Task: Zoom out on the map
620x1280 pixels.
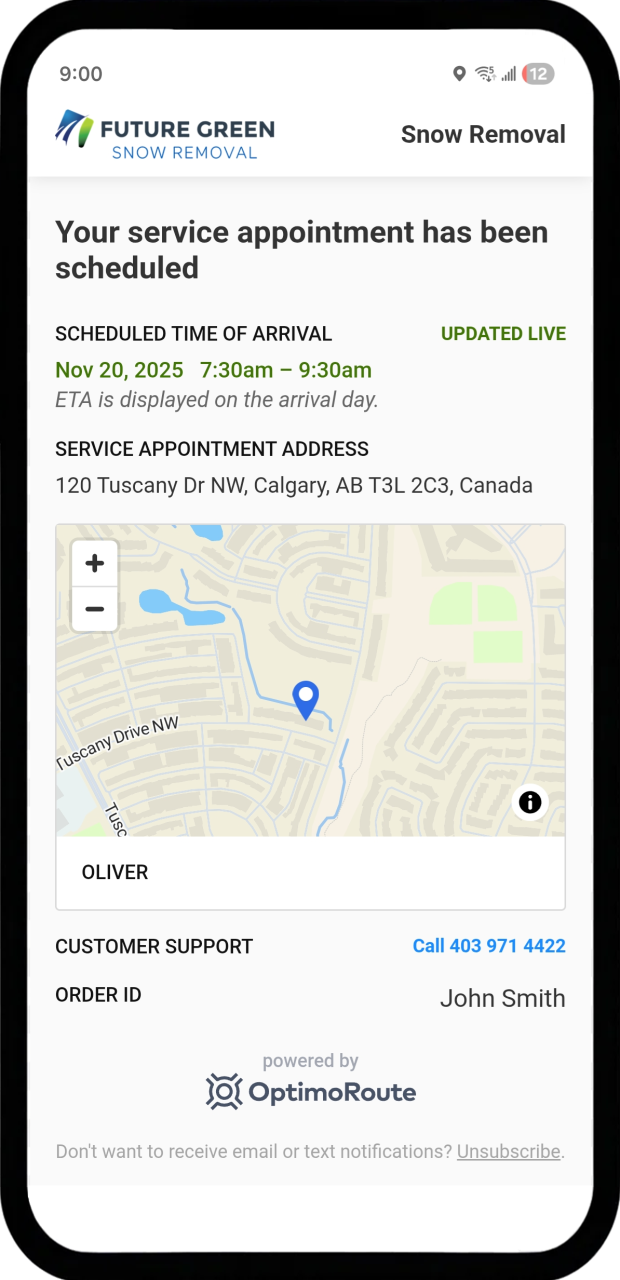Action: (x=95, y=609)
